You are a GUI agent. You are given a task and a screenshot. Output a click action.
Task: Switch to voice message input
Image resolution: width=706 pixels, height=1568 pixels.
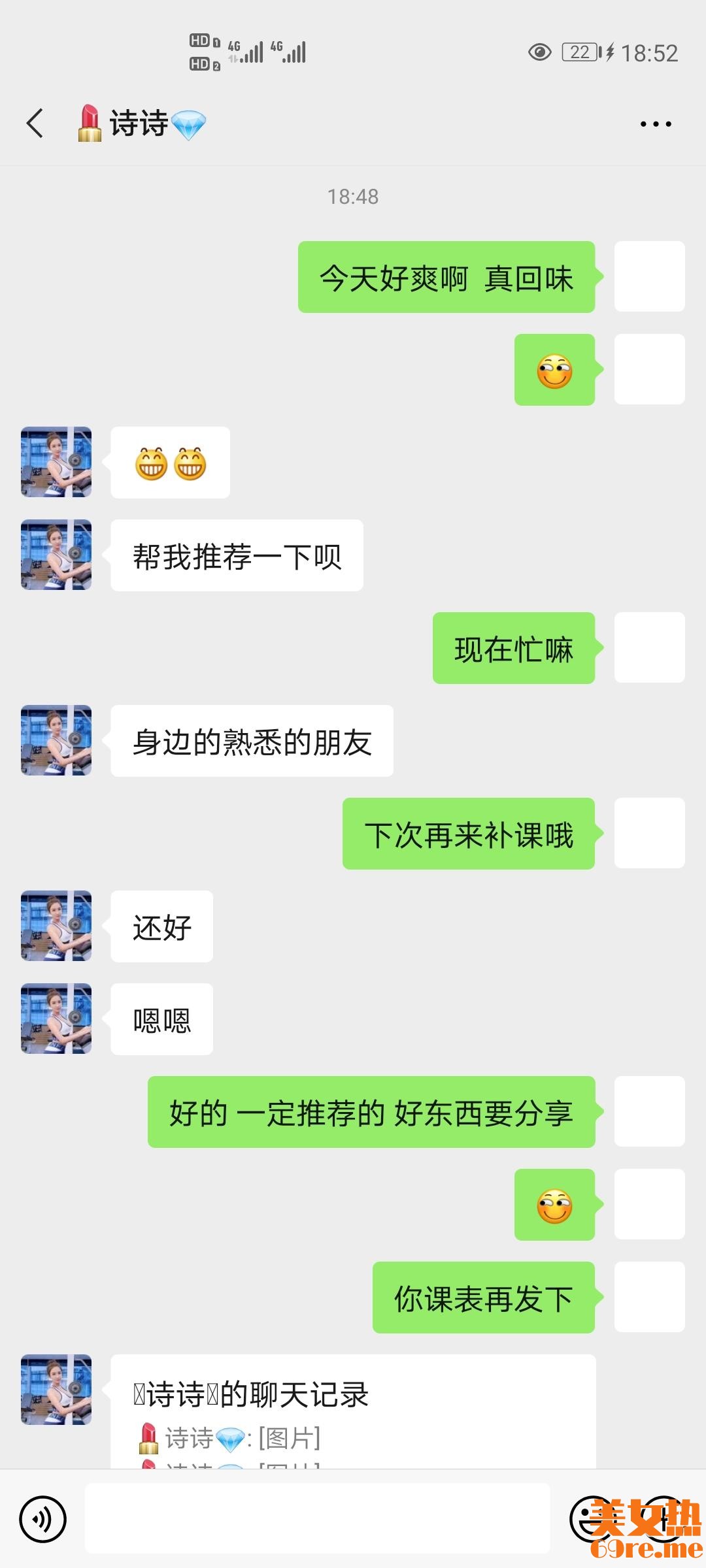tap(43, 1520)
